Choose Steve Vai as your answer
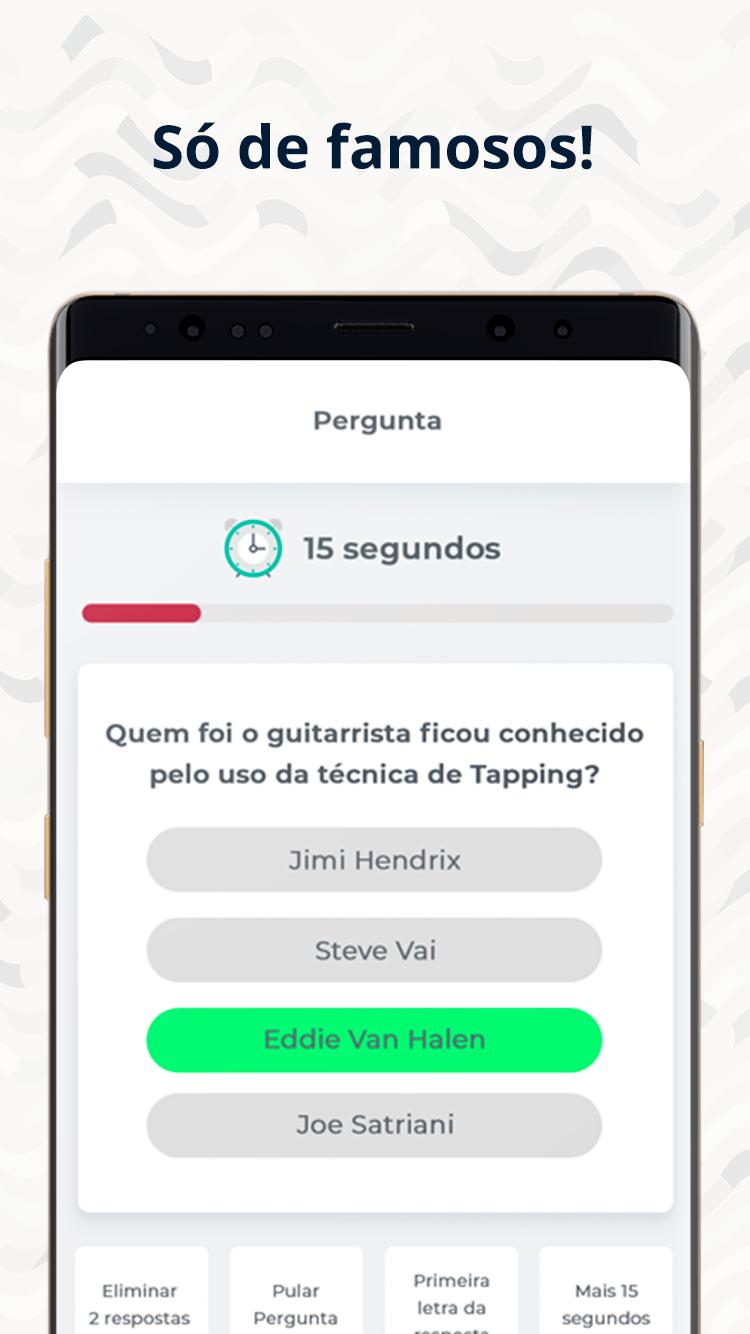750x1334 pixels. tap(374, 950)
